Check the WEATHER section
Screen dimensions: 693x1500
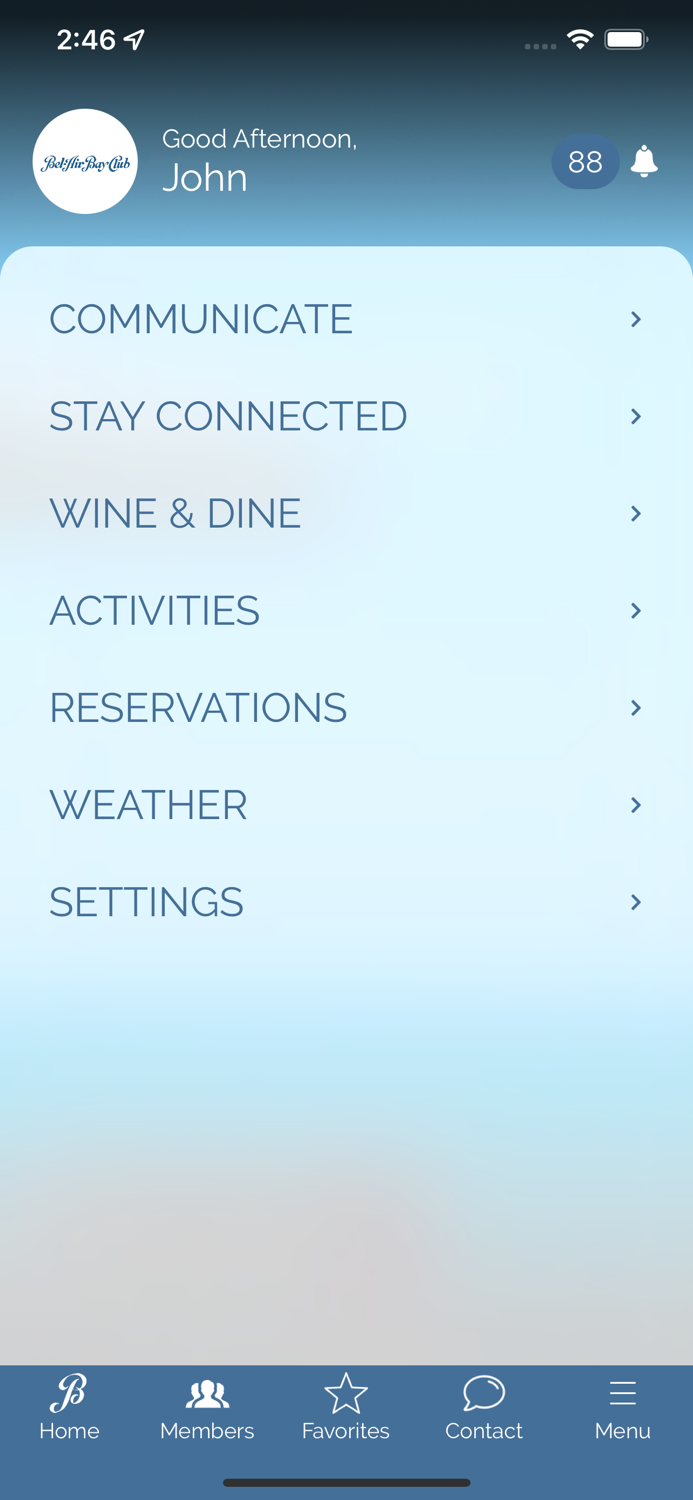(x=346, y=804)
